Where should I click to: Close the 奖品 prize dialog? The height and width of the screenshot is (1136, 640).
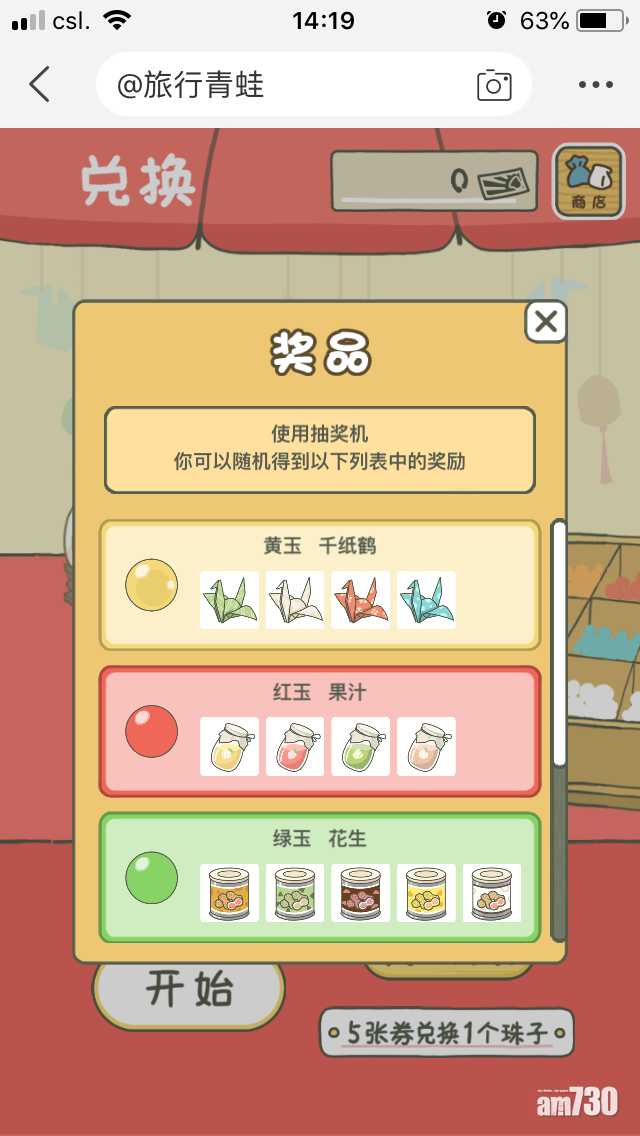point(546,322)
